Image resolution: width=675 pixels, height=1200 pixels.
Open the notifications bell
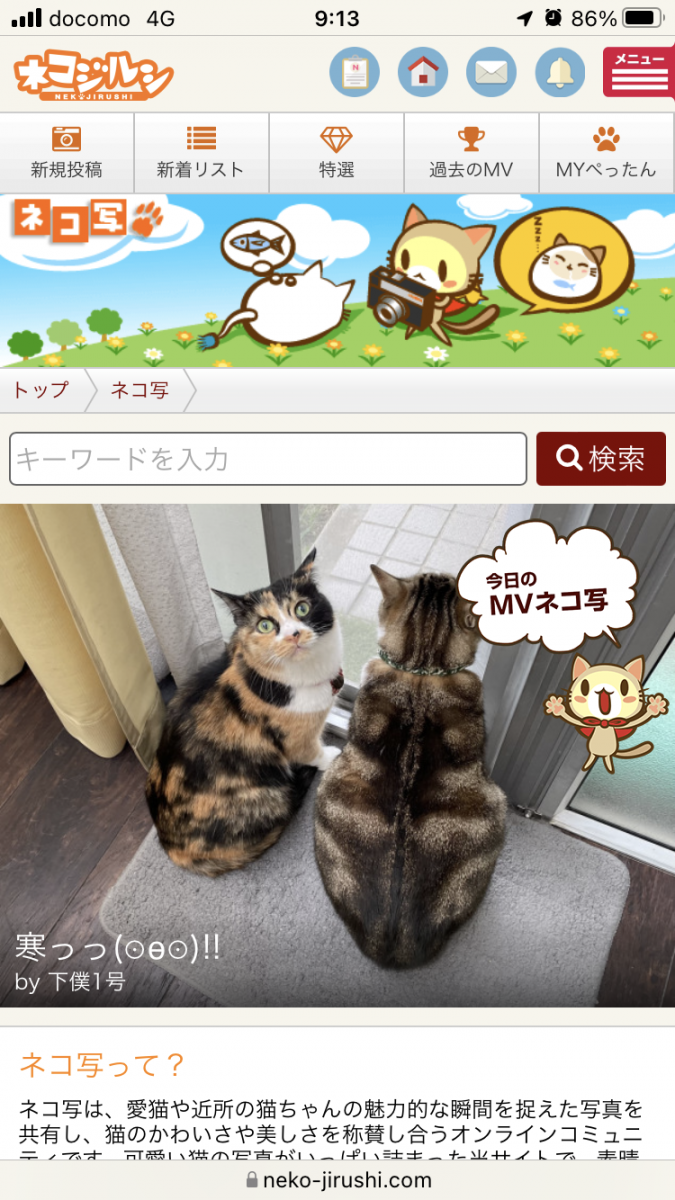560,72
